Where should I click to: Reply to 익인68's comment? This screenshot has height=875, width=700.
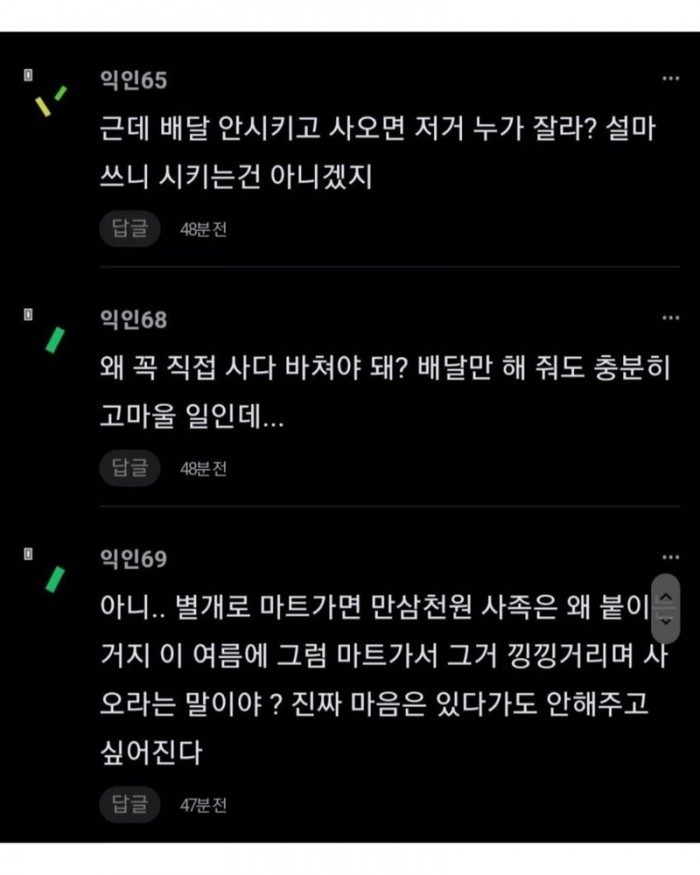point(130,467)
